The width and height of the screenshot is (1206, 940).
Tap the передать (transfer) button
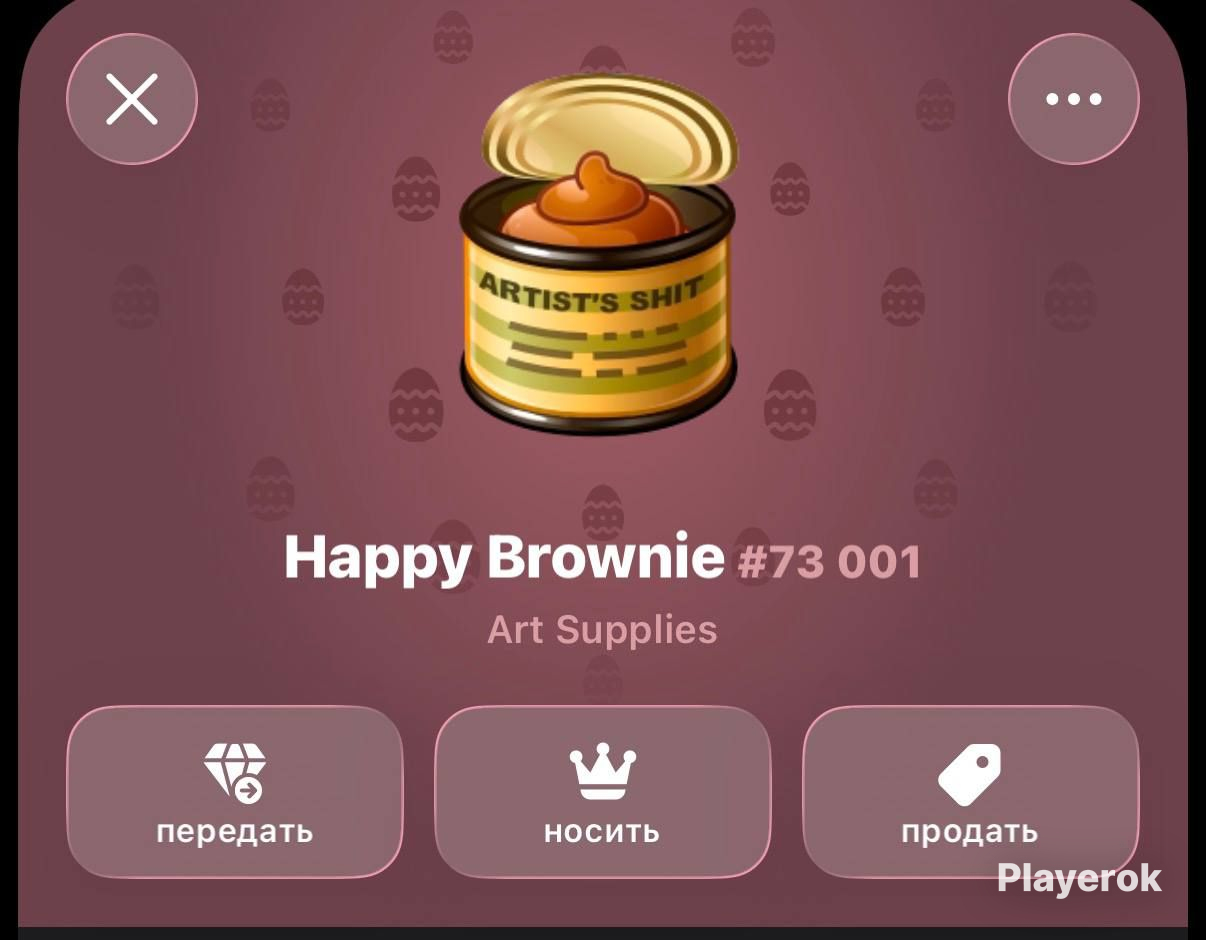[x=235, y=792]
